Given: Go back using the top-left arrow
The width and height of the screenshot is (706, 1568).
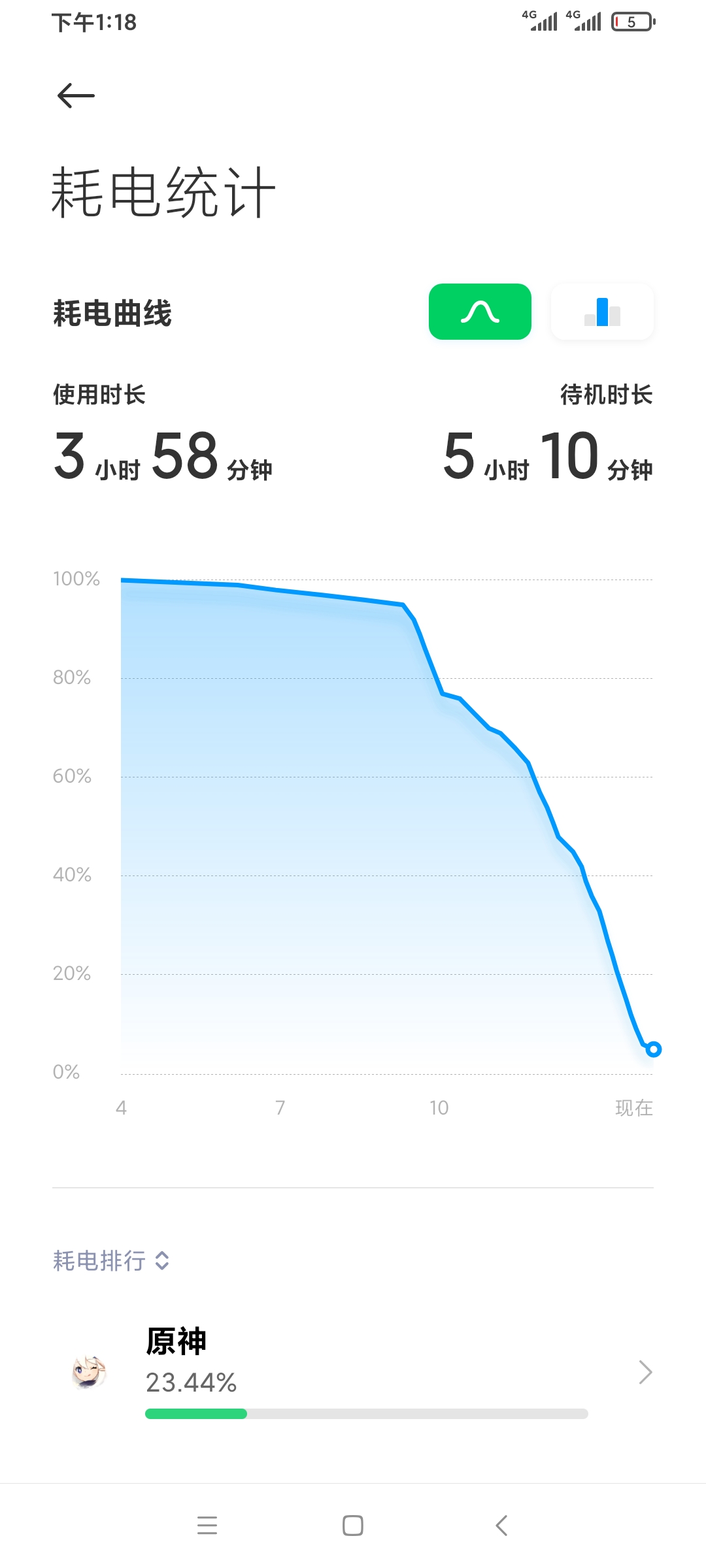Looking at the screenshot, I should click(x=76, y=96).
